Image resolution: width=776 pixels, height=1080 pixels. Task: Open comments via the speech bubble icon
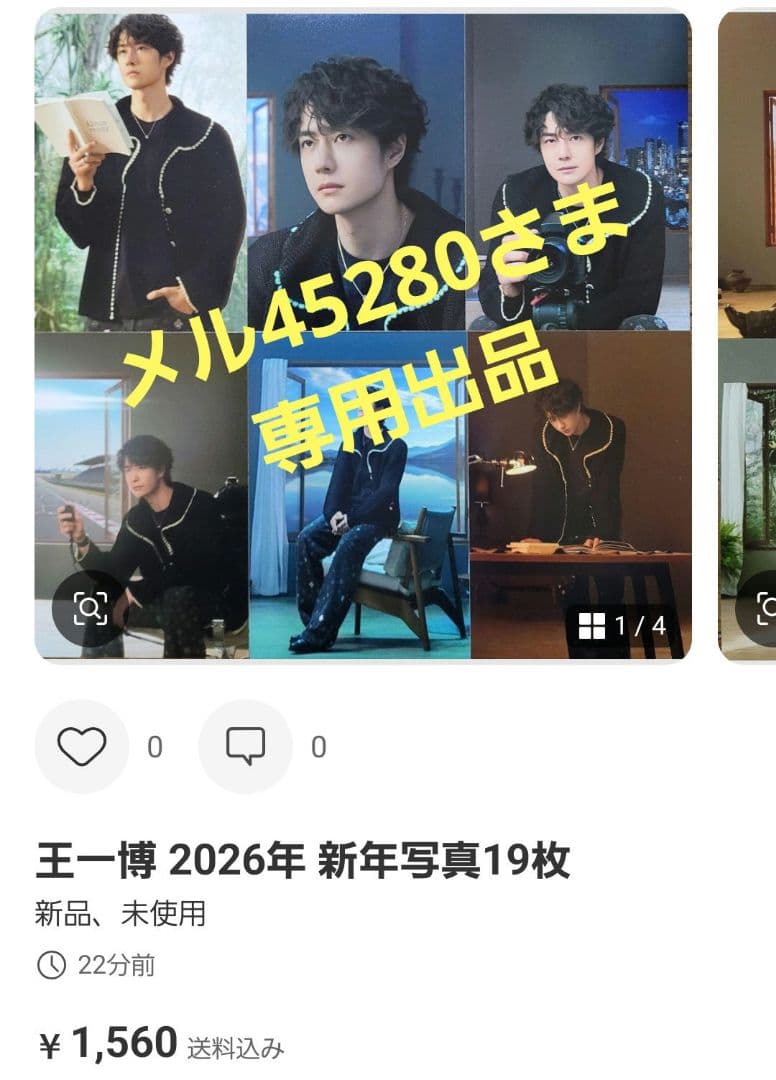tap(246, 746)
